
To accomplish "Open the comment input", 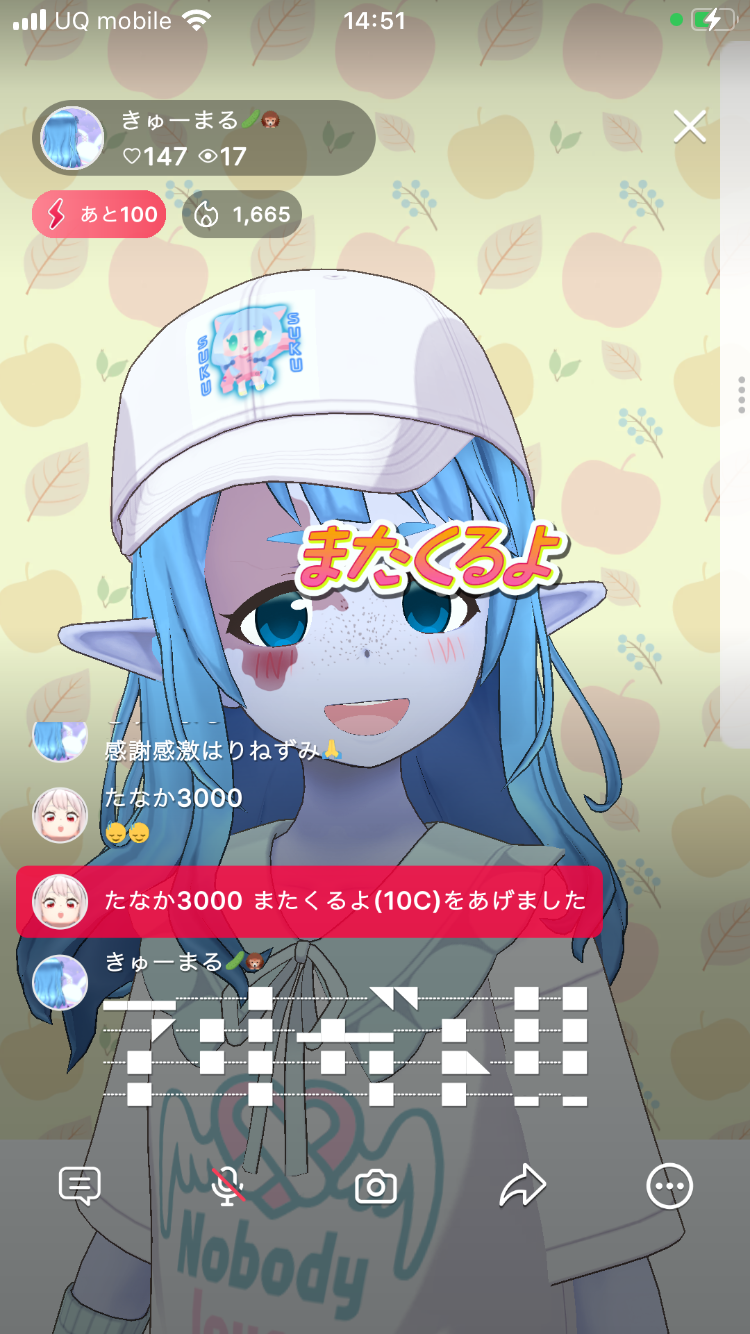I will click(x=80, y=1186).
